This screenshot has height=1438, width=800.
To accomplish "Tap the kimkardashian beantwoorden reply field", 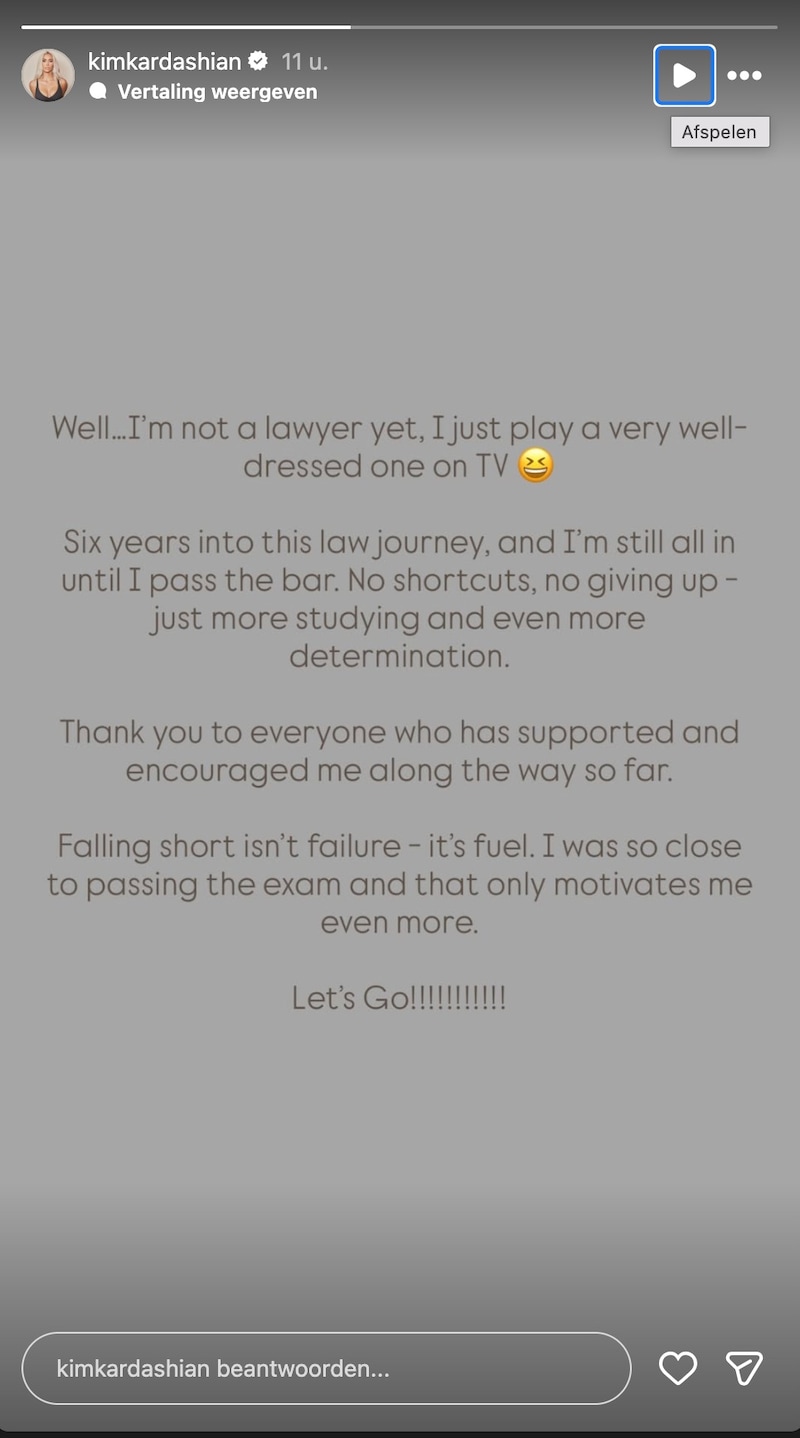I will point(326,1368).
